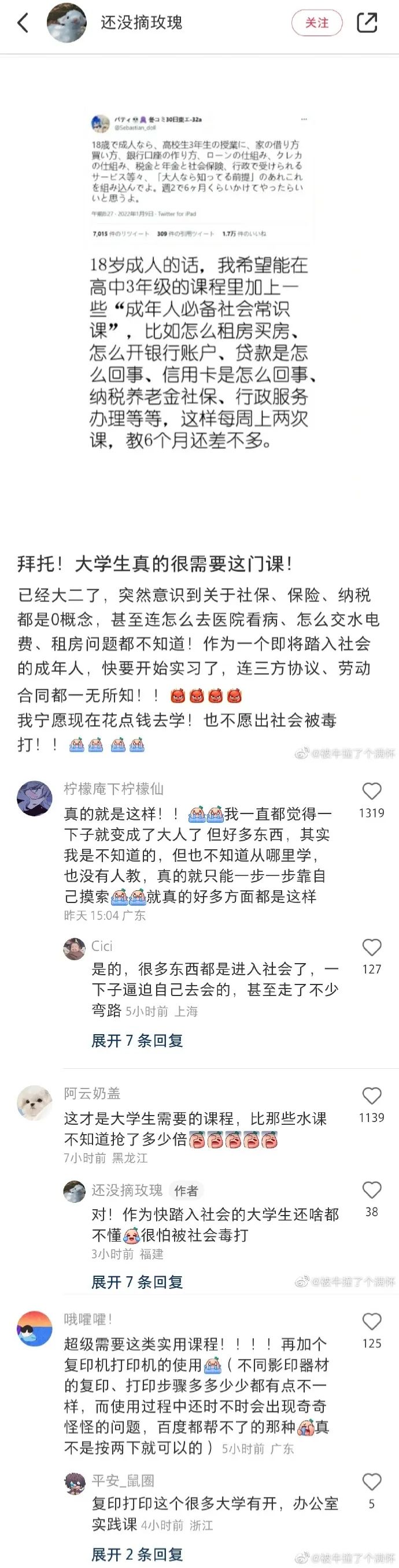399x1568 pixels.
Task: Open 还没摘玫瑰's profile avatar in header
Action: tap(66, 23)
